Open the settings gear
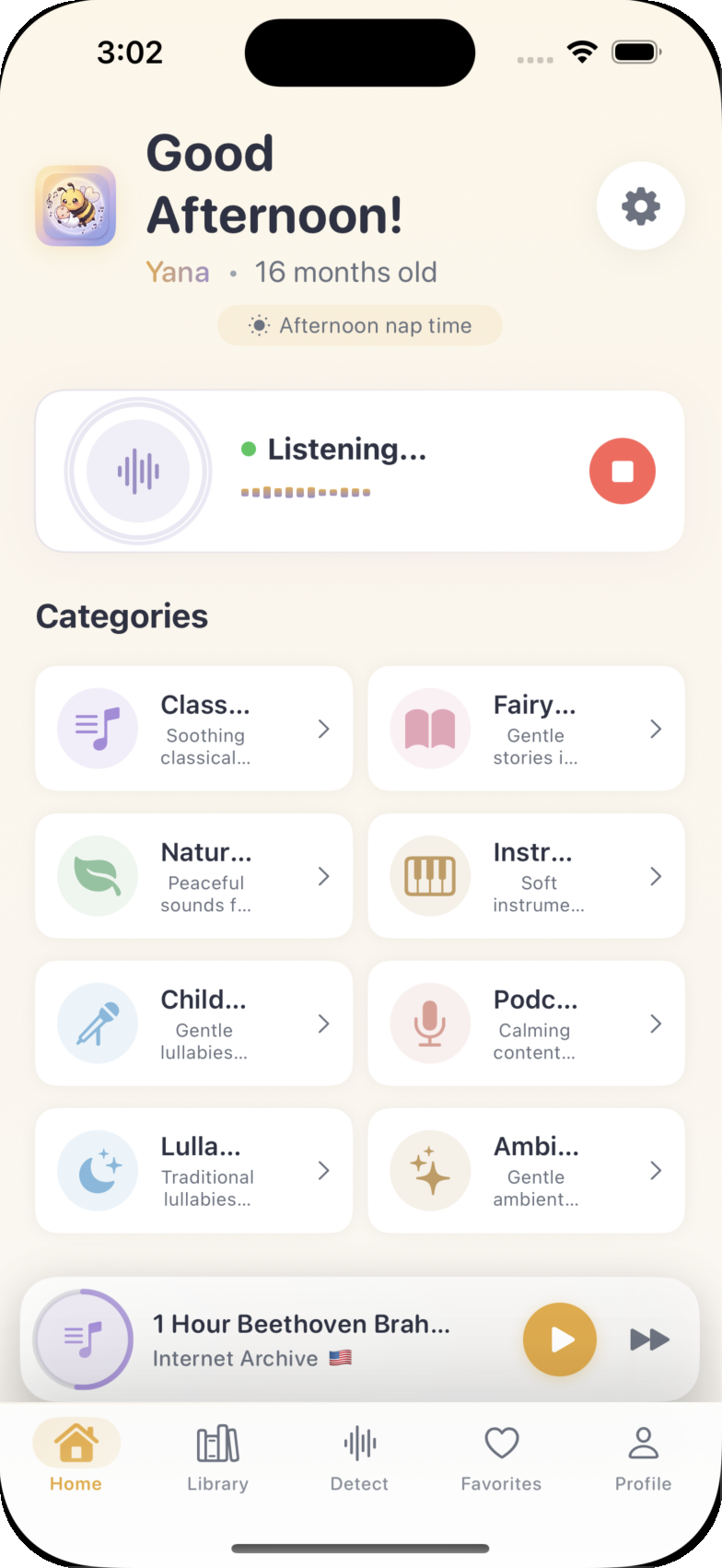 pos(641,205)
